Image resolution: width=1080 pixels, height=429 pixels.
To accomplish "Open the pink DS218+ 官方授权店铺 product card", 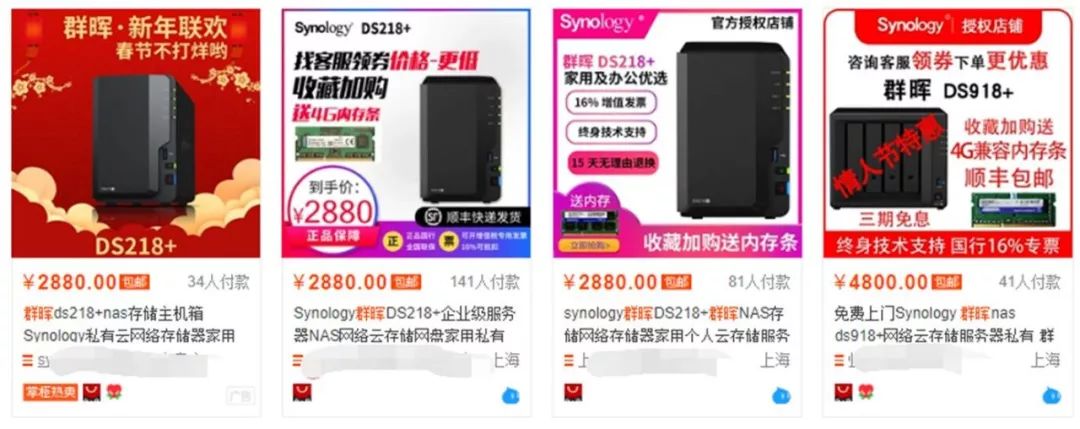I will (677, 133).
